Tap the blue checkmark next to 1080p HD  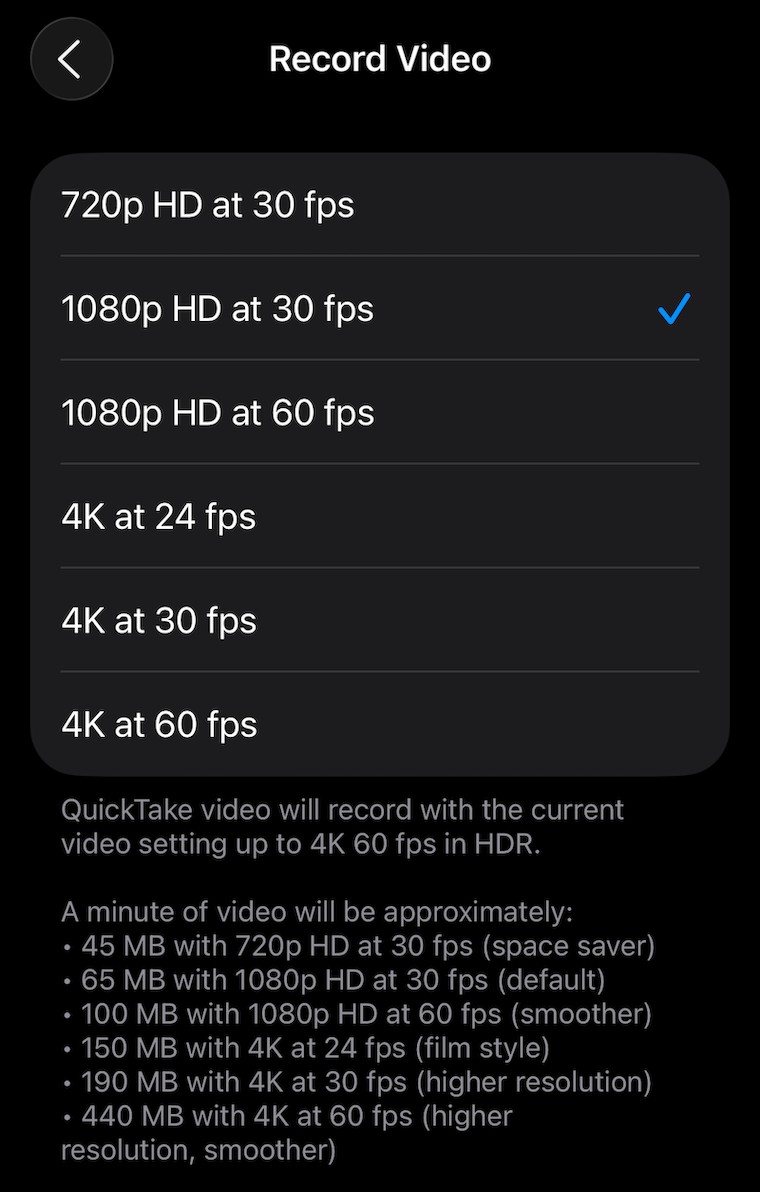(673, 310)
